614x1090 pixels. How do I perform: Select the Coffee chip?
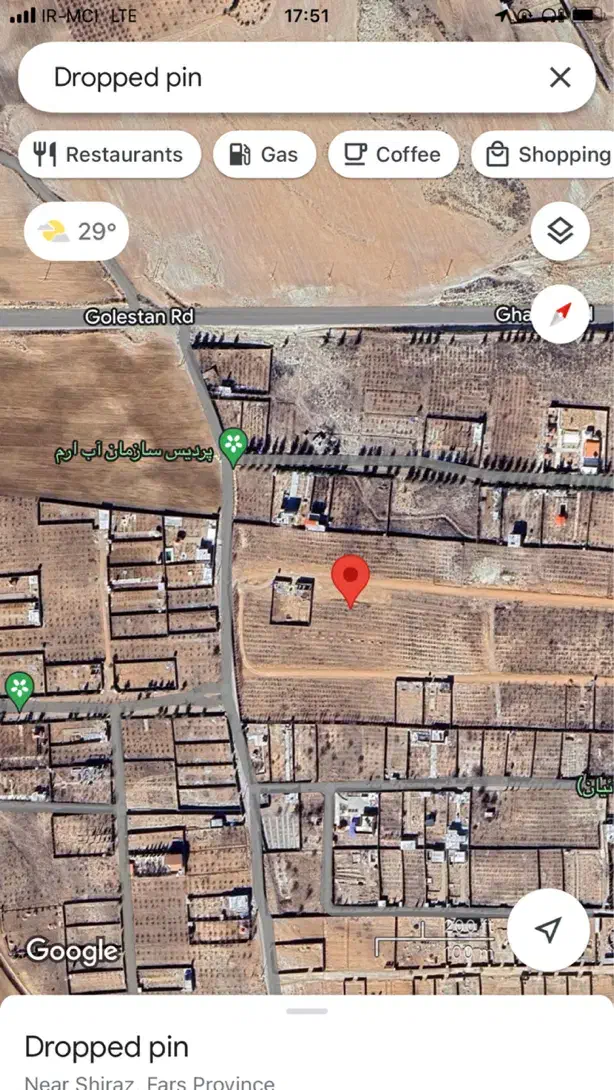click(x=393, y=155)
